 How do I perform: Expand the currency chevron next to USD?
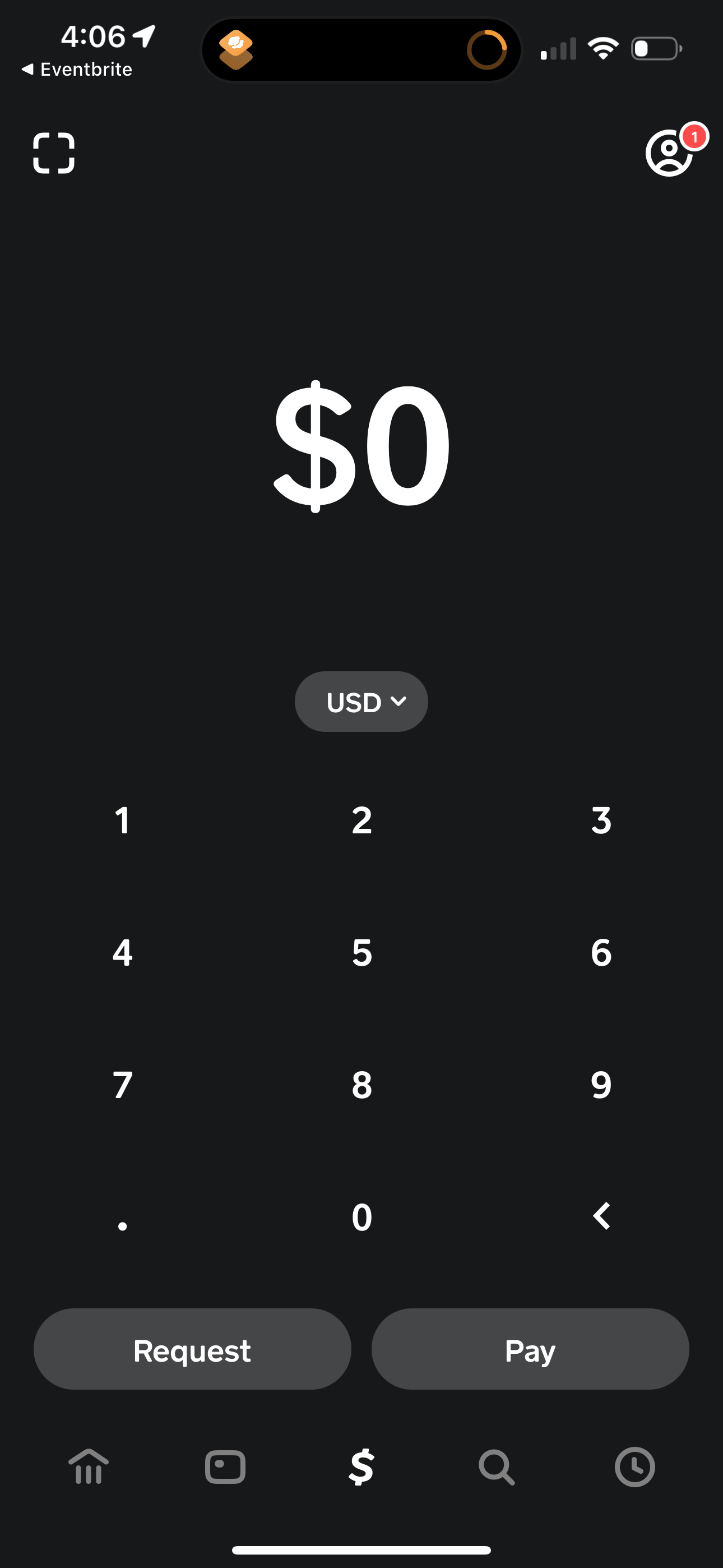click(398, 701)
